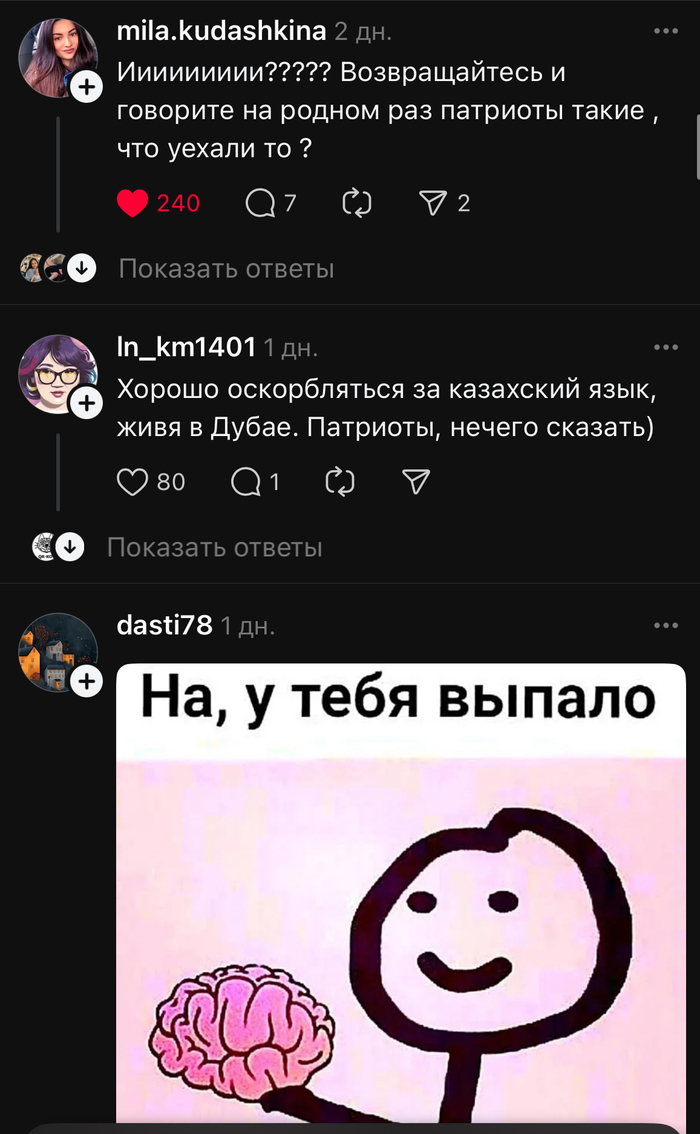Viewport: 700px width, 1134px height.
Task: Open mila.kudashkina's profile by username
Action: pos(221,31)
